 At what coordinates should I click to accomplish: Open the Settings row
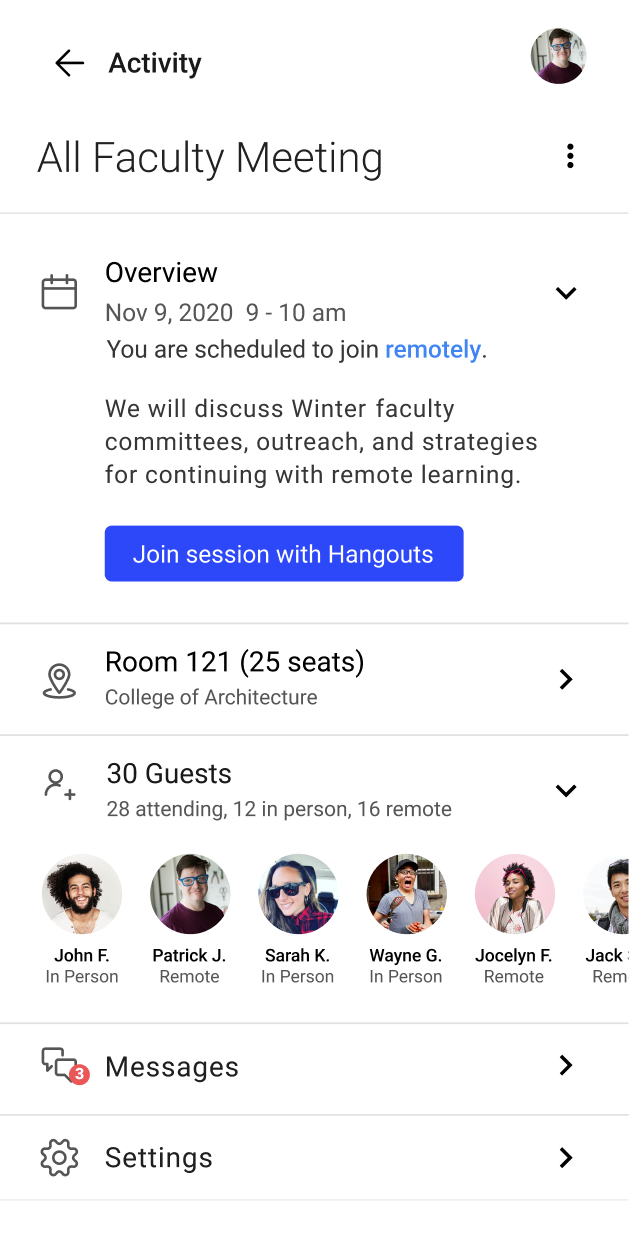[314, 1157]
